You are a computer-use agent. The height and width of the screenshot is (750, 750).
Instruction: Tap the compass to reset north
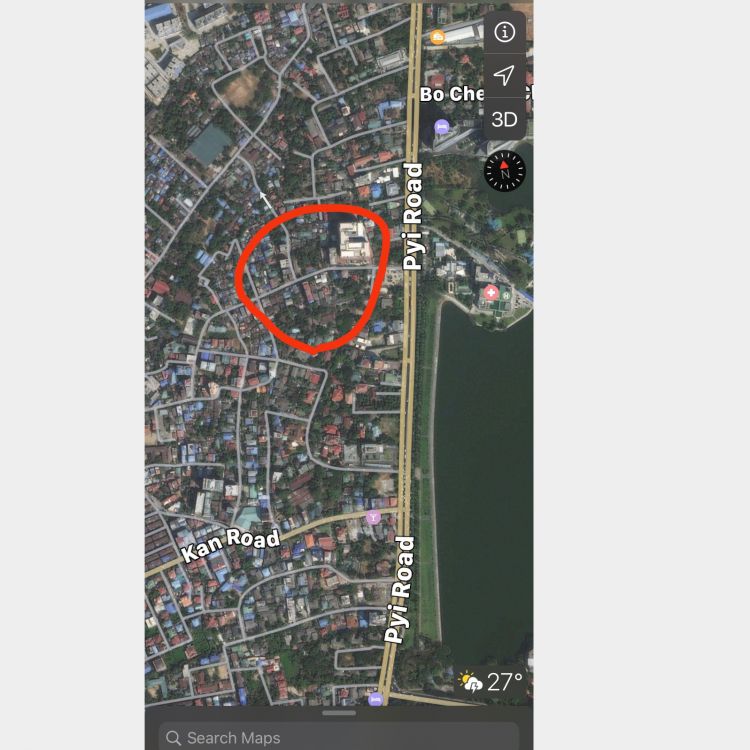coord(505,172)
